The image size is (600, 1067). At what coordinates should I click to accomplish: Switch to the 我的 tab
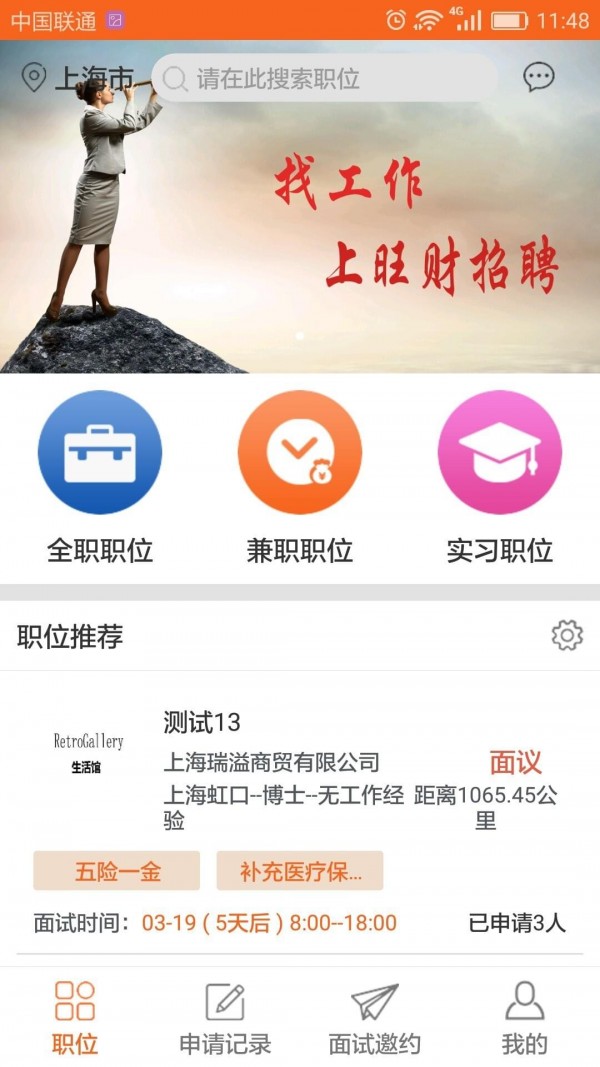pos(524,1017)
